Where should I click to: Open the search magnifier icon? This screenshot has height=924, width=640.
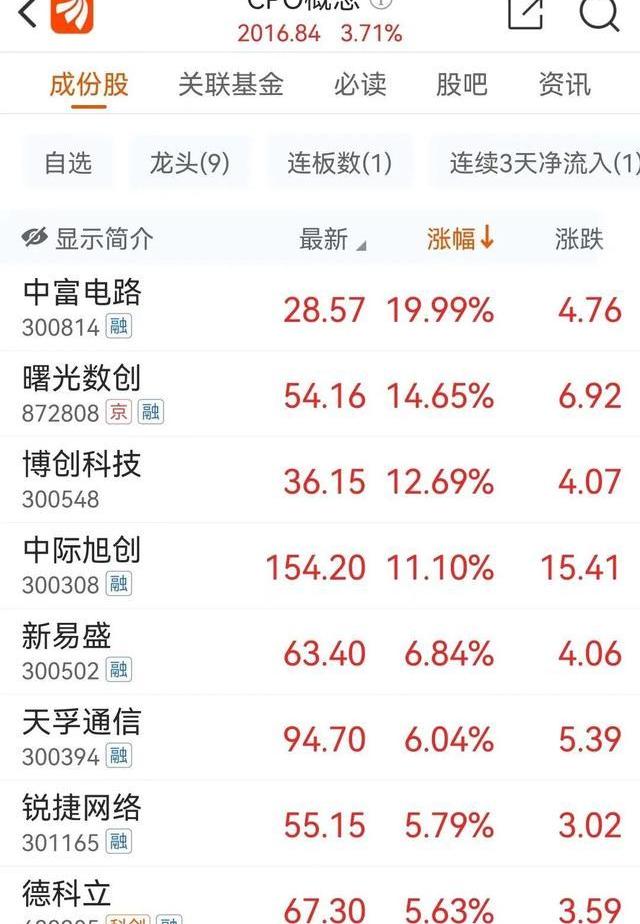pyautogui.click(x=599, y=12)
